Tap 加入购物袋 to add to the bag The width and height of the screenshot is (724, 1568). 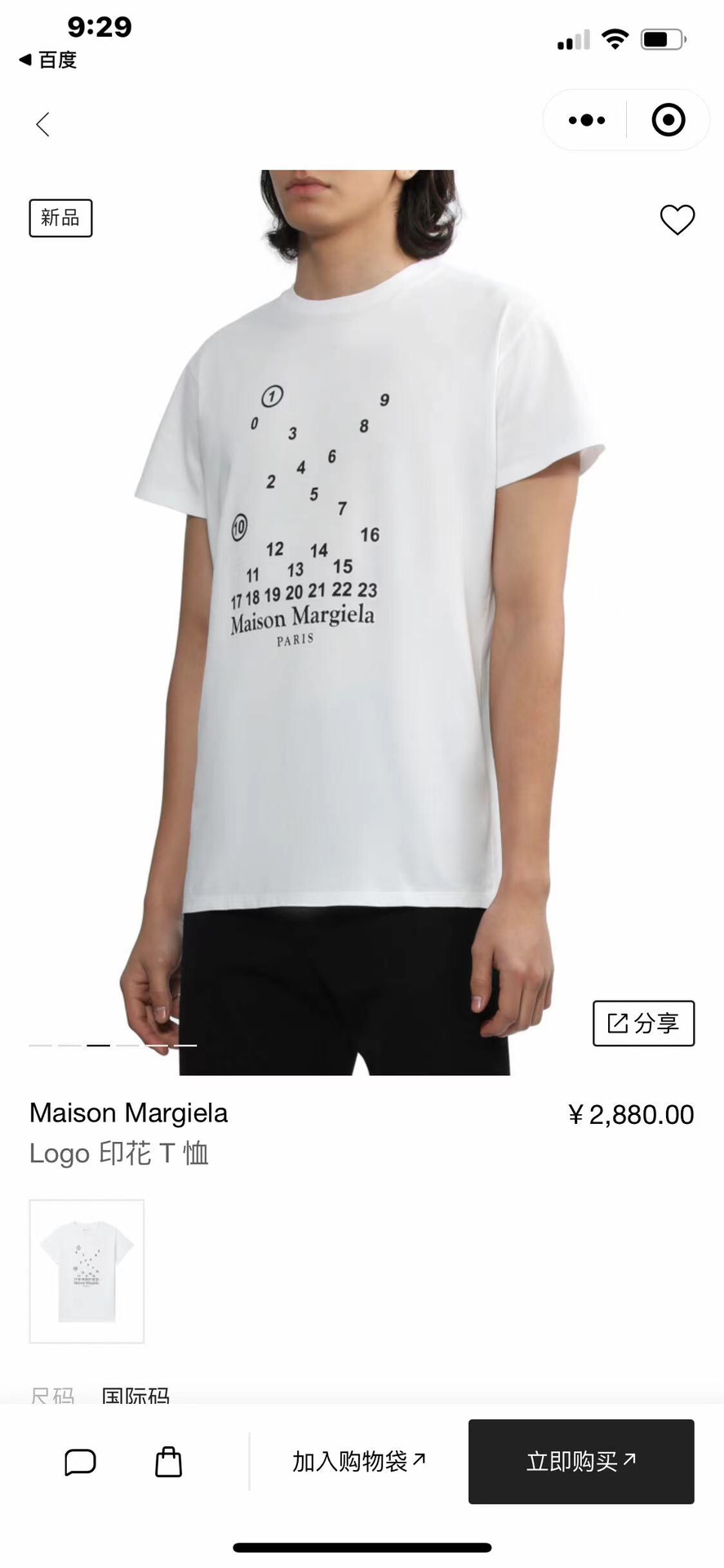[x=358, y=1461]
